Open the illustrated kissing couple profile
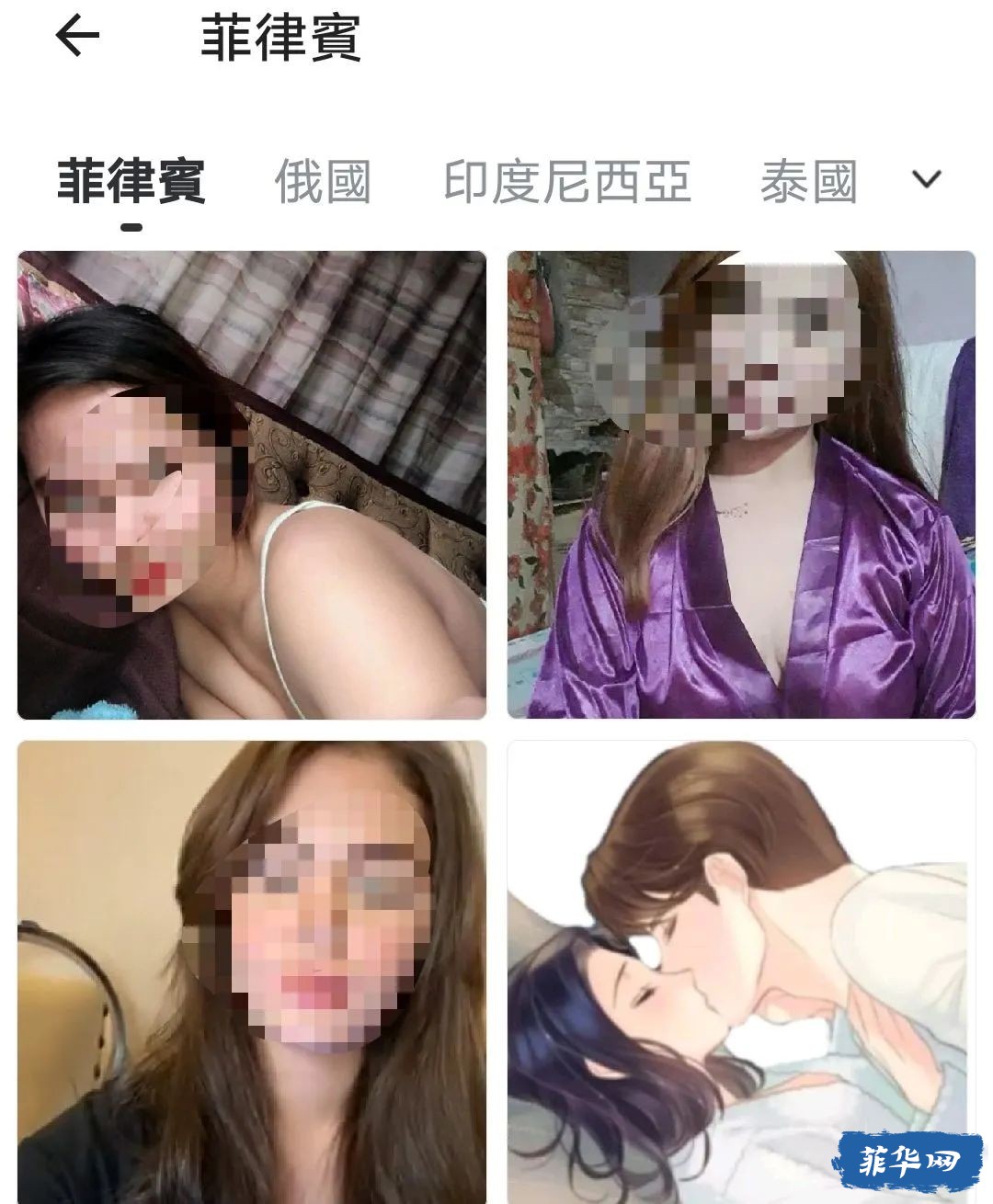 click(x=741, y=972)
